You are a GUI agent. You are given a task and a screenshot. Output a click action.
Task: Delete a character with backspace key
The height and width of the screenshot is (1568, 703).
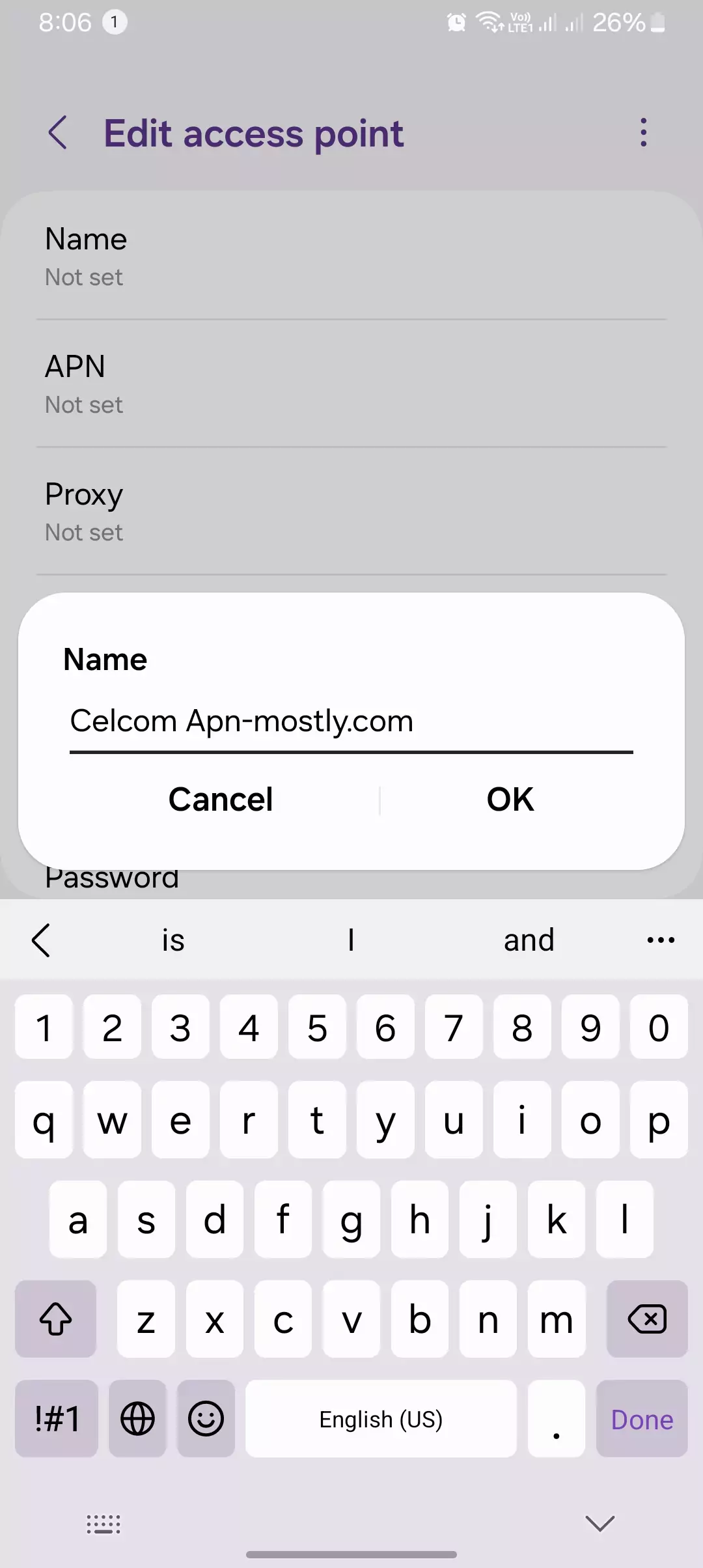coord(646,1319)
